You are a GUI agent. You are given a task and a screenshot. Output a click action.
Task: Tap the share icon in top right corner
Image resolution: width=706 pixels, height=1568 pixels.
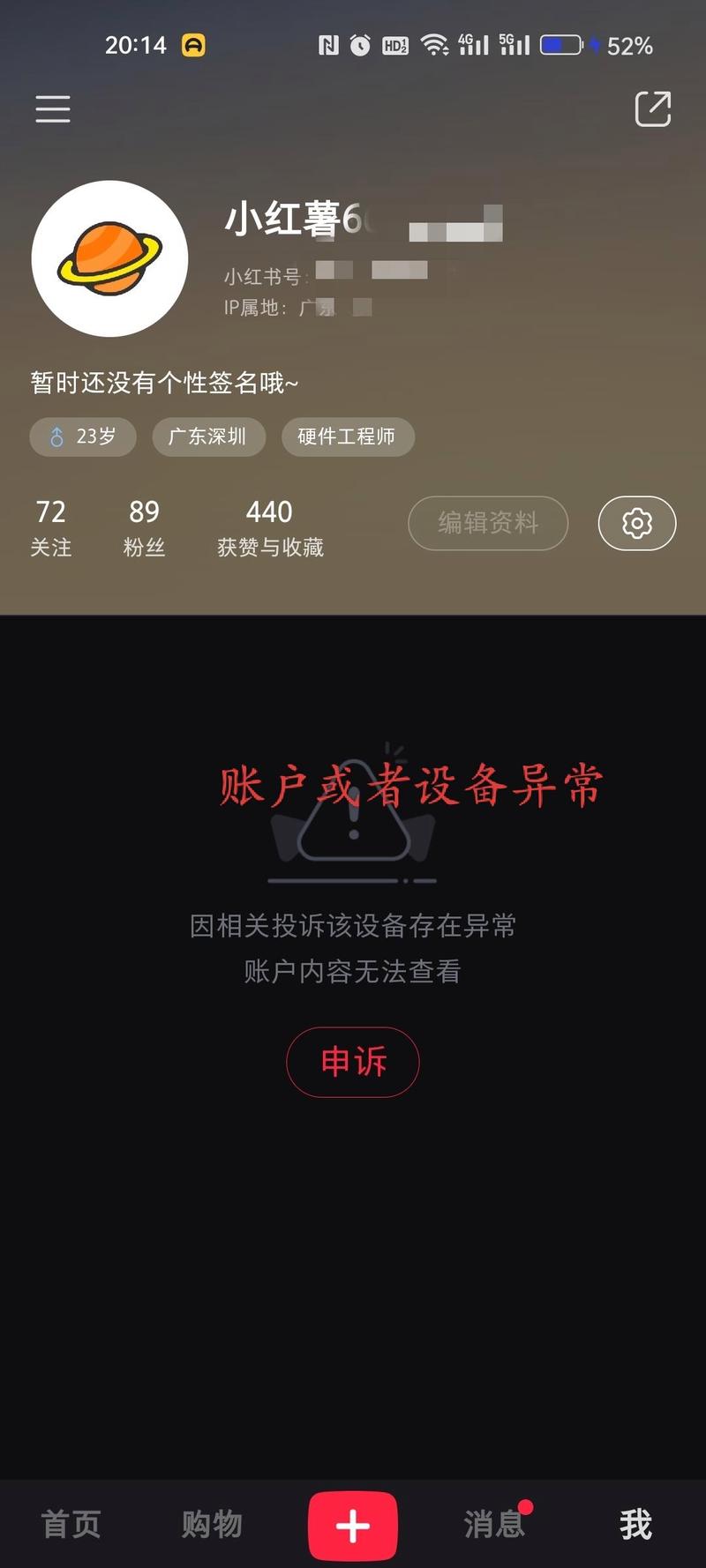tap(652, 109)
